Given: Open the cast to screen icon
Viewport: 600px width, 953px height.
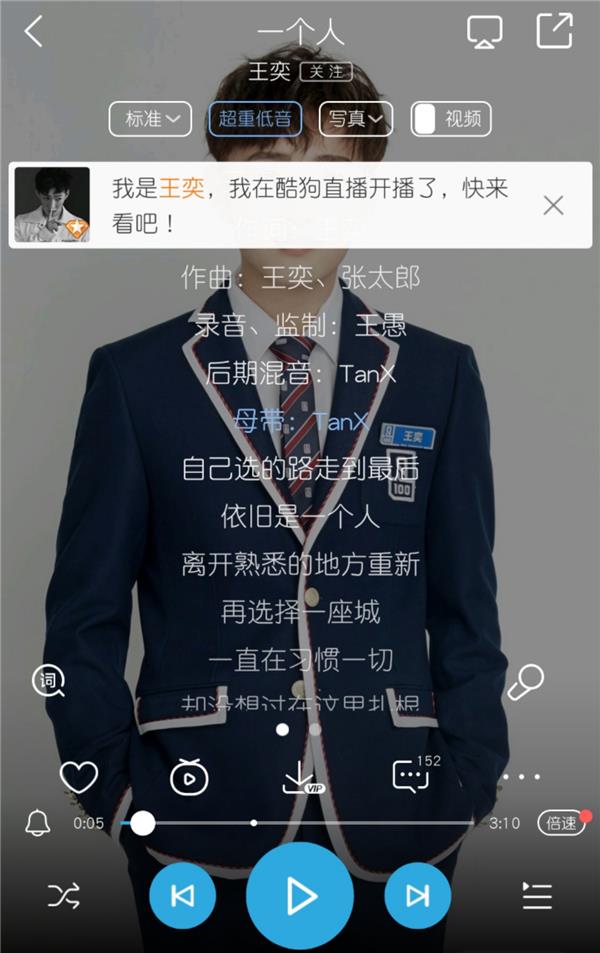Looking at the screenshot, I should coord(485,32).
